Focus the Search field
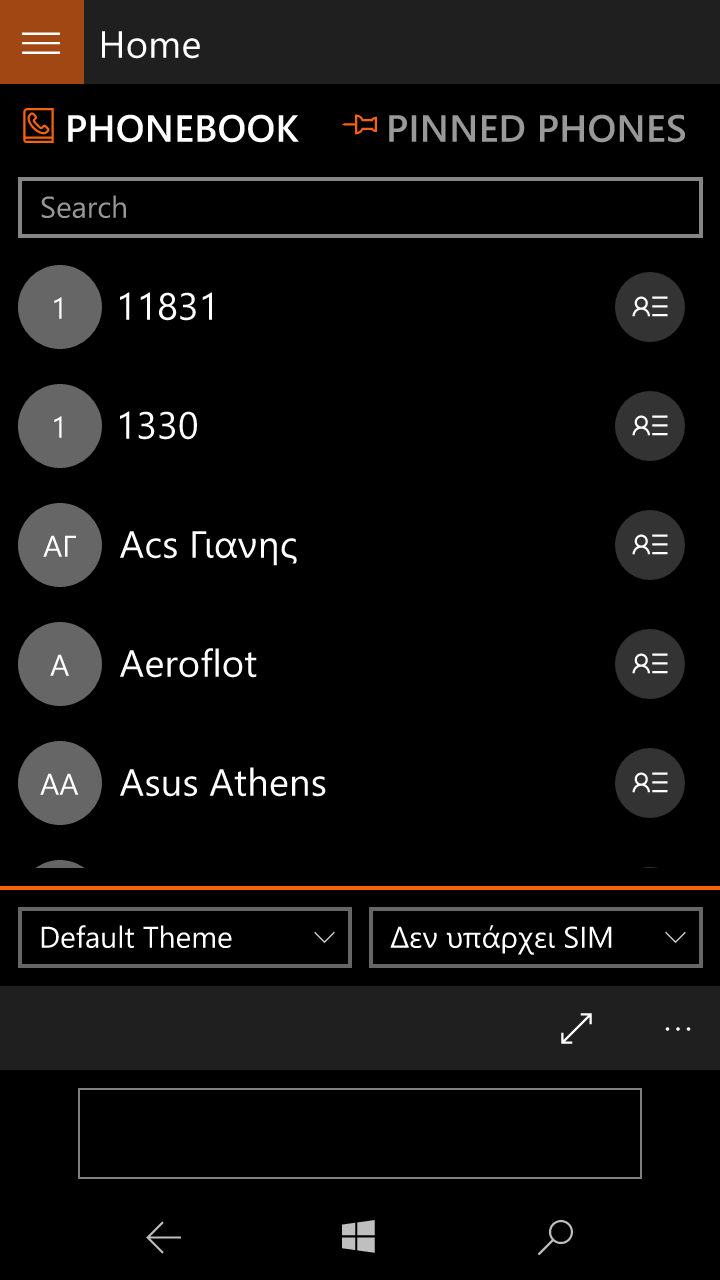The width and height of the screenshot is (720, 1280). (360, 208)
